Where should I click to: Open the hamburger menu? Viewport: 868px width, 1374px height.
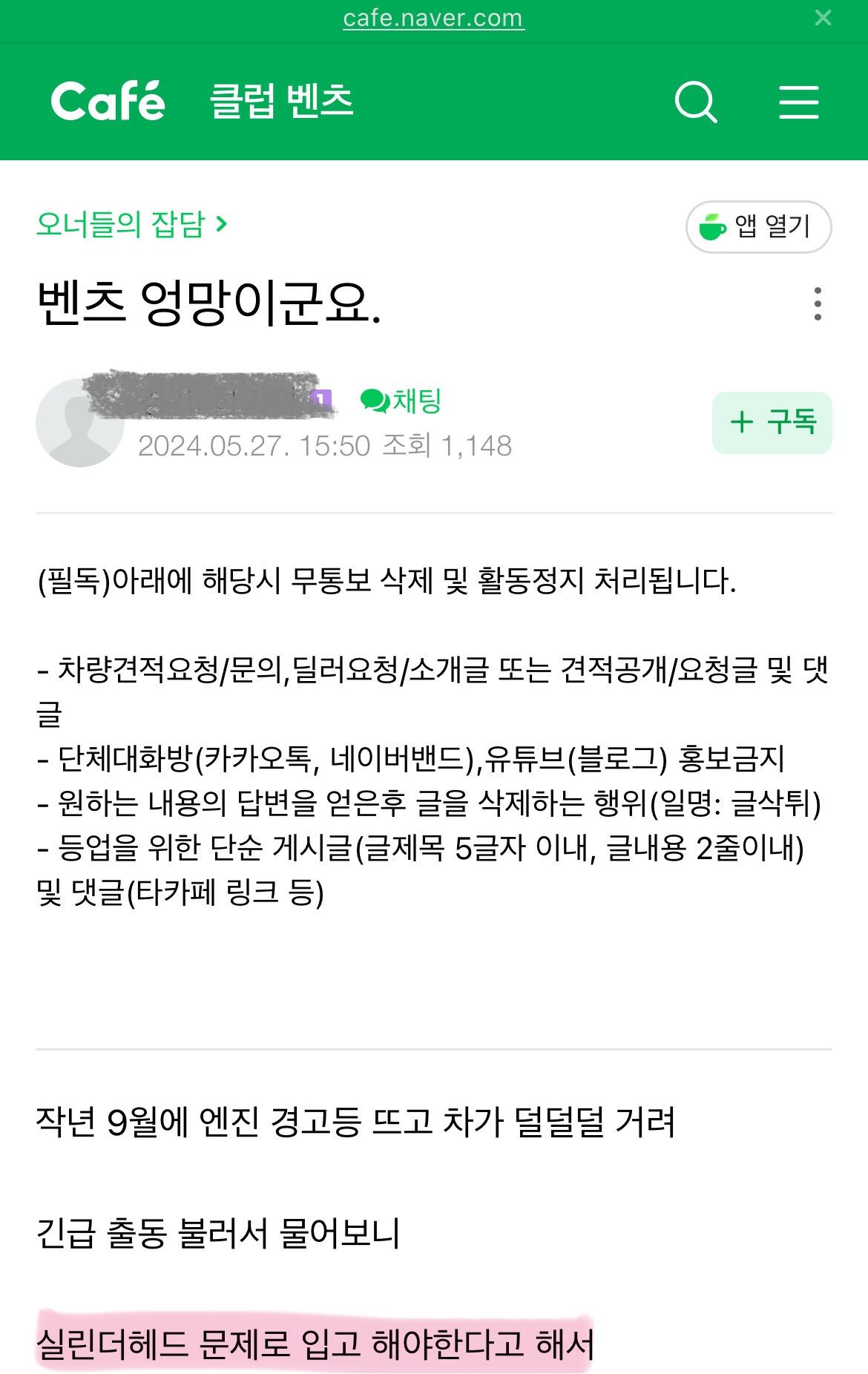tap(798, 102)
